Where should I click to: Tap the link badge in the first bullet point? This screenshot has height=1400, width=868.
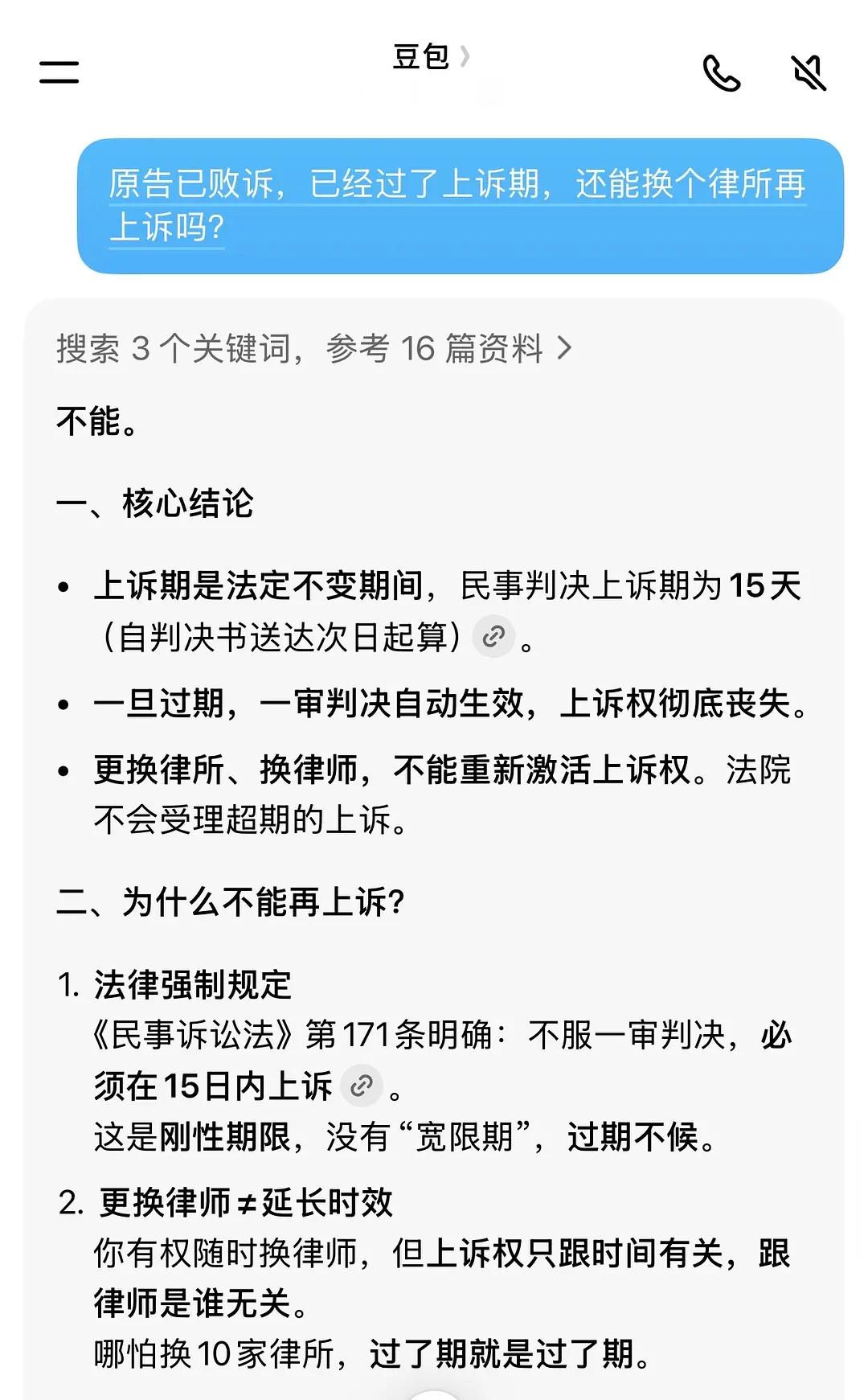click(x=494, y=637)
